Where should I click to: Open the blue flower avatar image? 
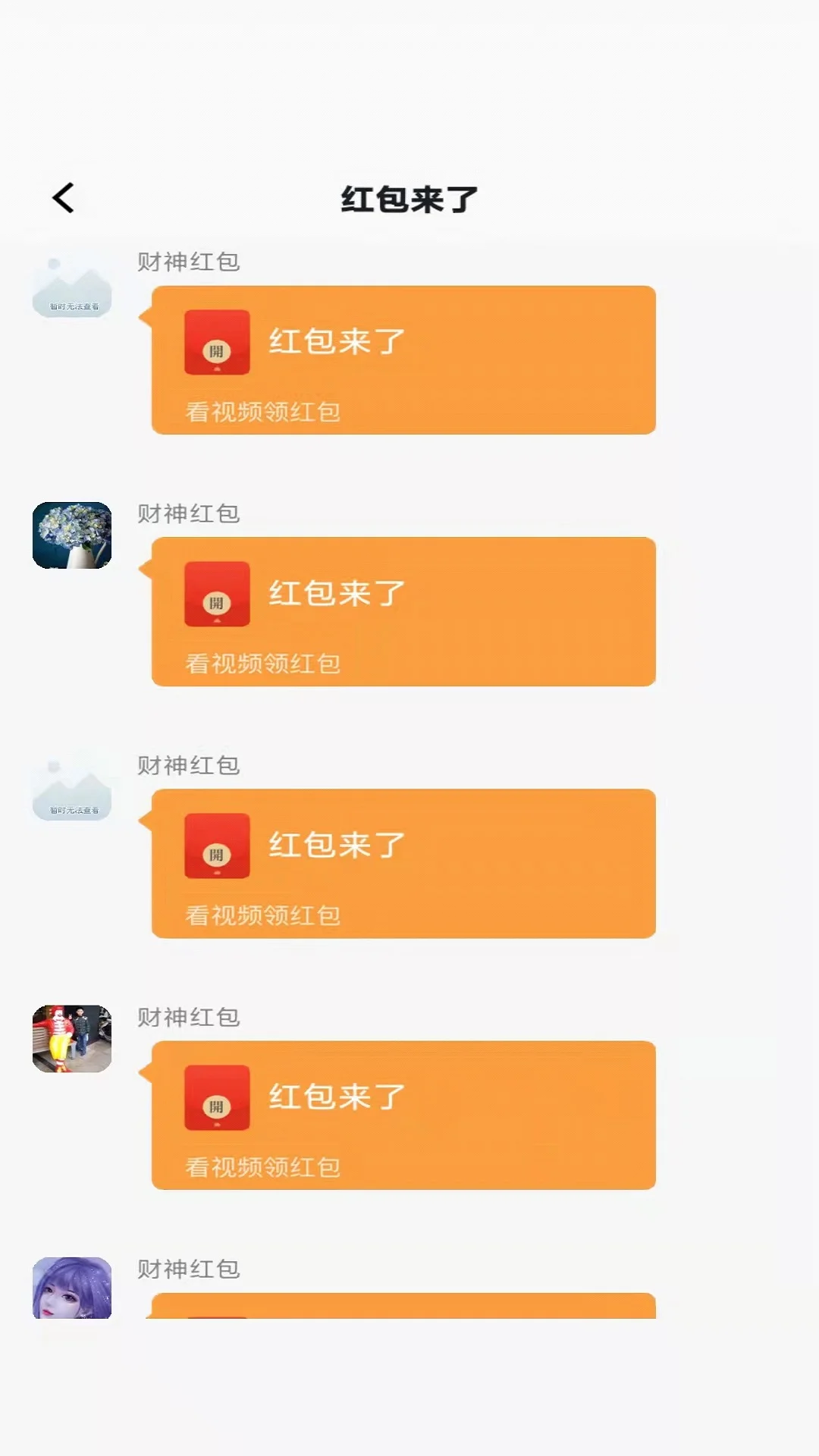(x=72, y=535)
